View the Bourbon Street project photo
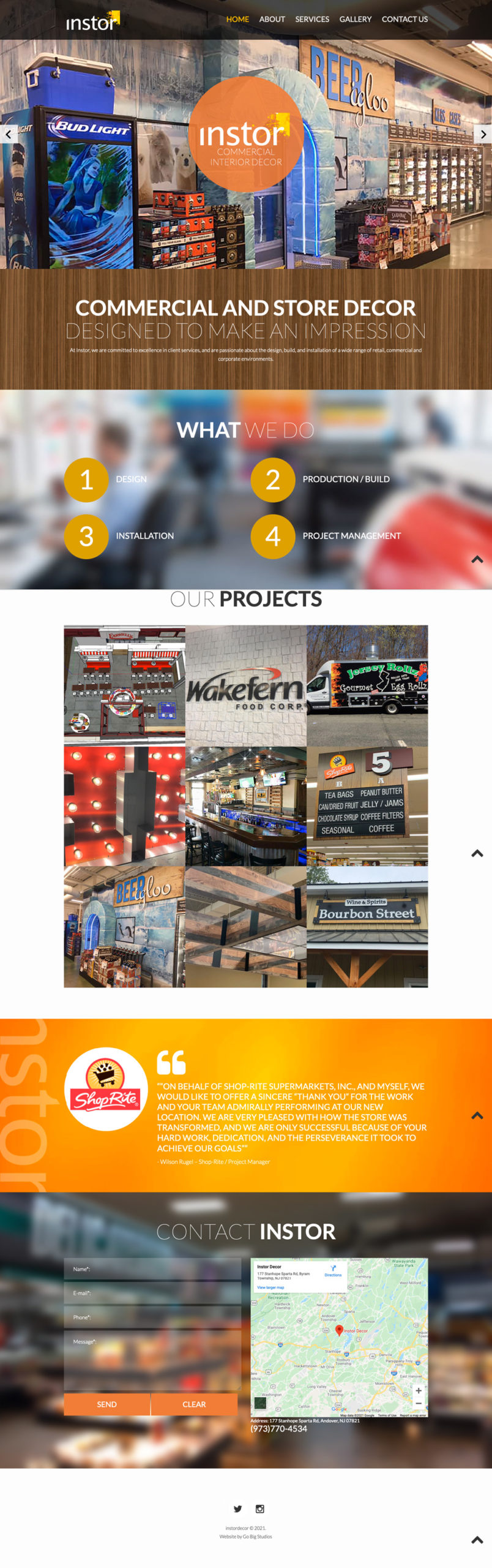The height and width of the screenshot is (1568, 492). click(367, 925)
